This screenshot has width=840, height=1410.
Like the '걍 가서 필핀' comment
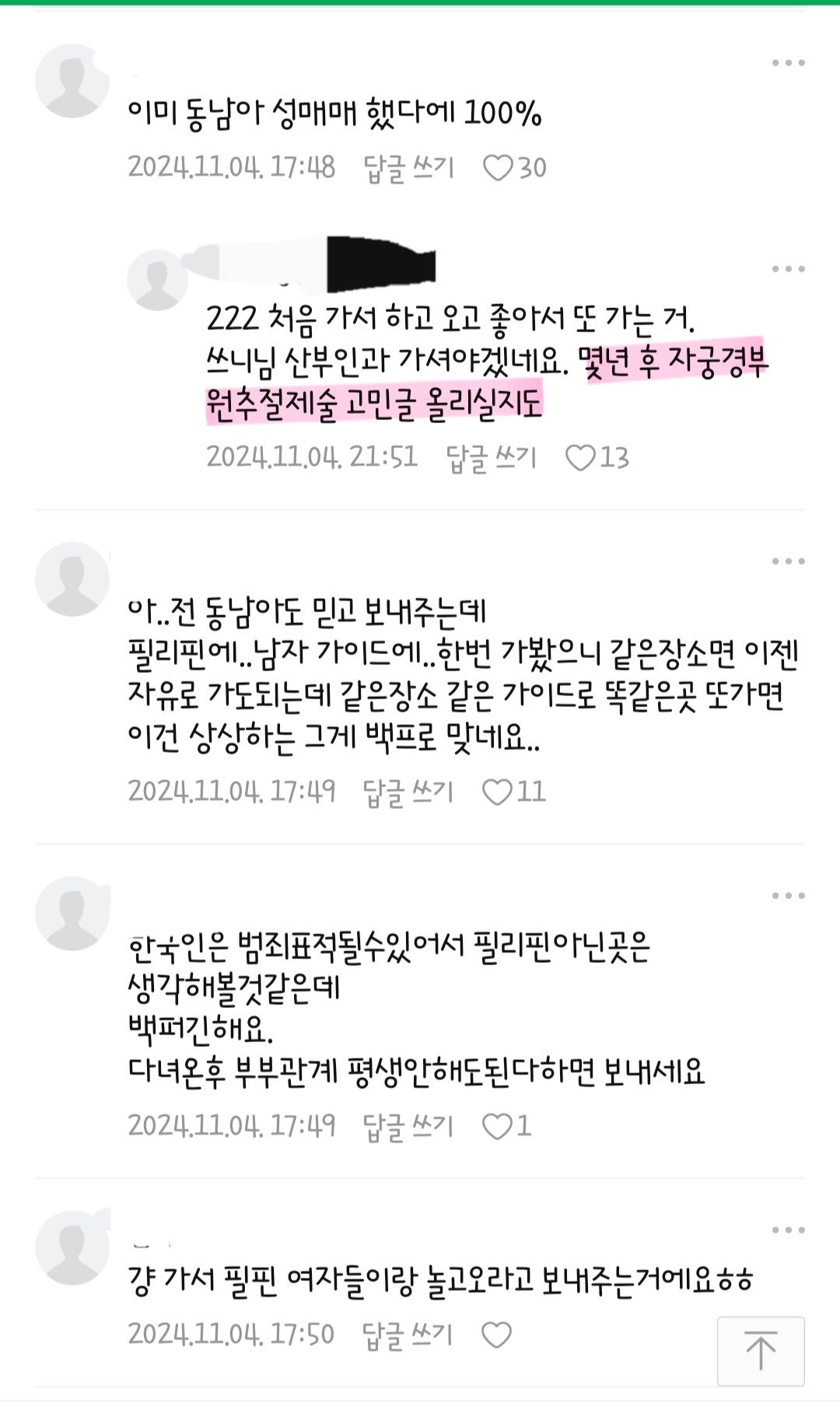(496, 1335)
